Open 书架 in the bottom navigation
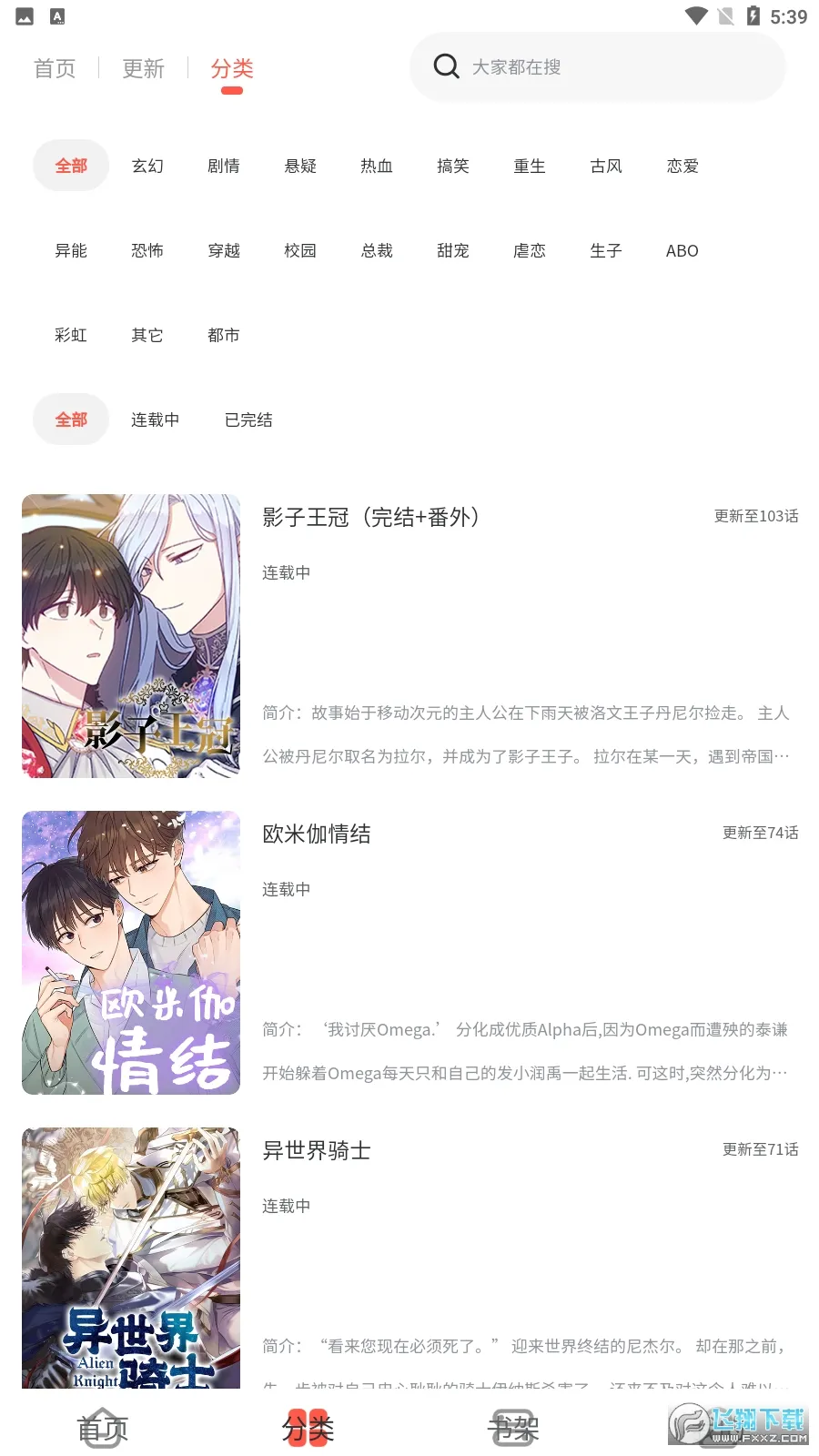This screenshot has width=819, height=1456. coord(513,1429)
